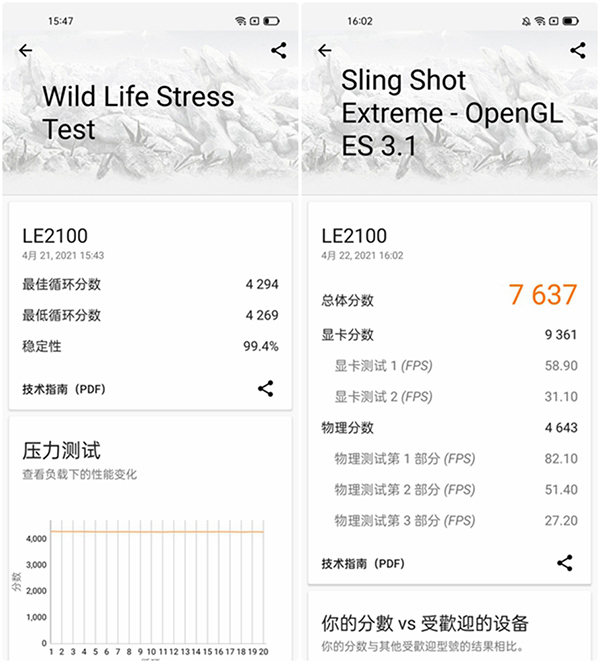Open 技术指南 (PDF) in Sling Shot card
The height and width of the screenshot is (663, 600).
click(363, 564)
